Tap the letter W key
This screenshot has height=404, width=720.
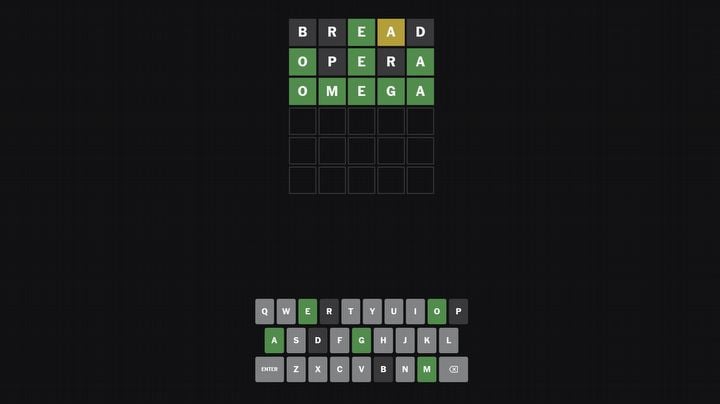pyautogui.click(x=286, y=311)
